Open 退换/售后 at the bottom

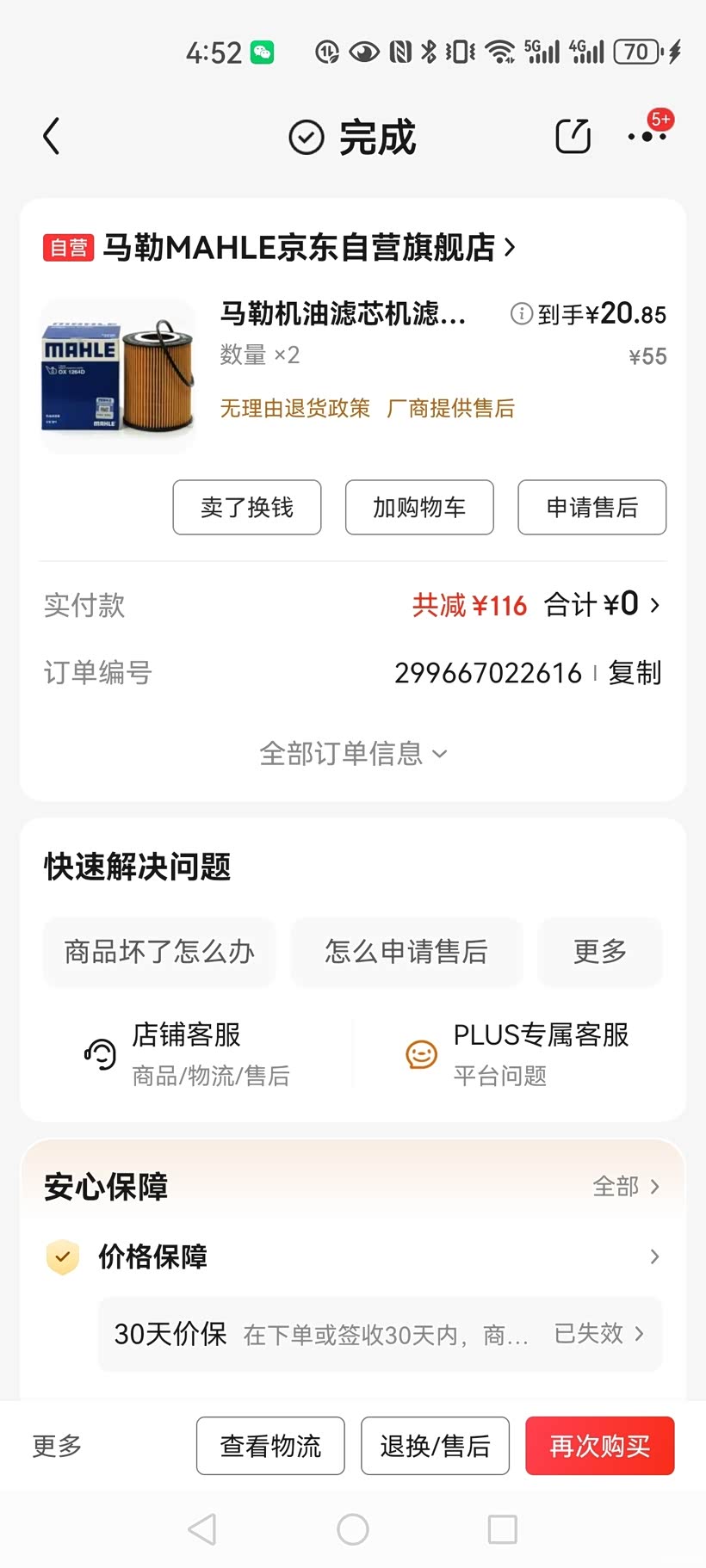tap(435, 1446)
